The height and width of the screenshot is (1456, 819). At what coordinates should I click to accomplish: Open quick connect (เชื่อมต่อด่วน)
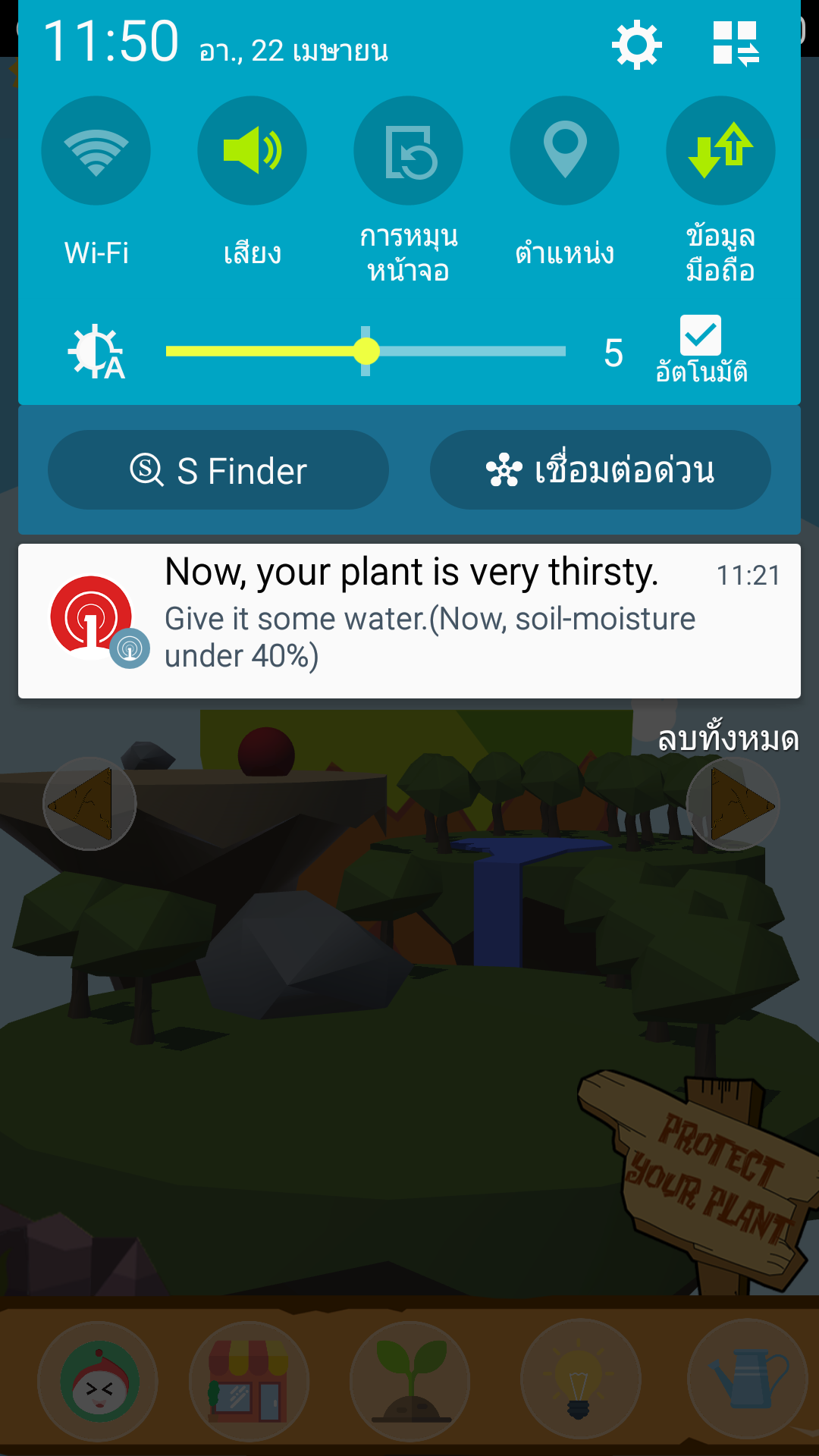point(601,470)
